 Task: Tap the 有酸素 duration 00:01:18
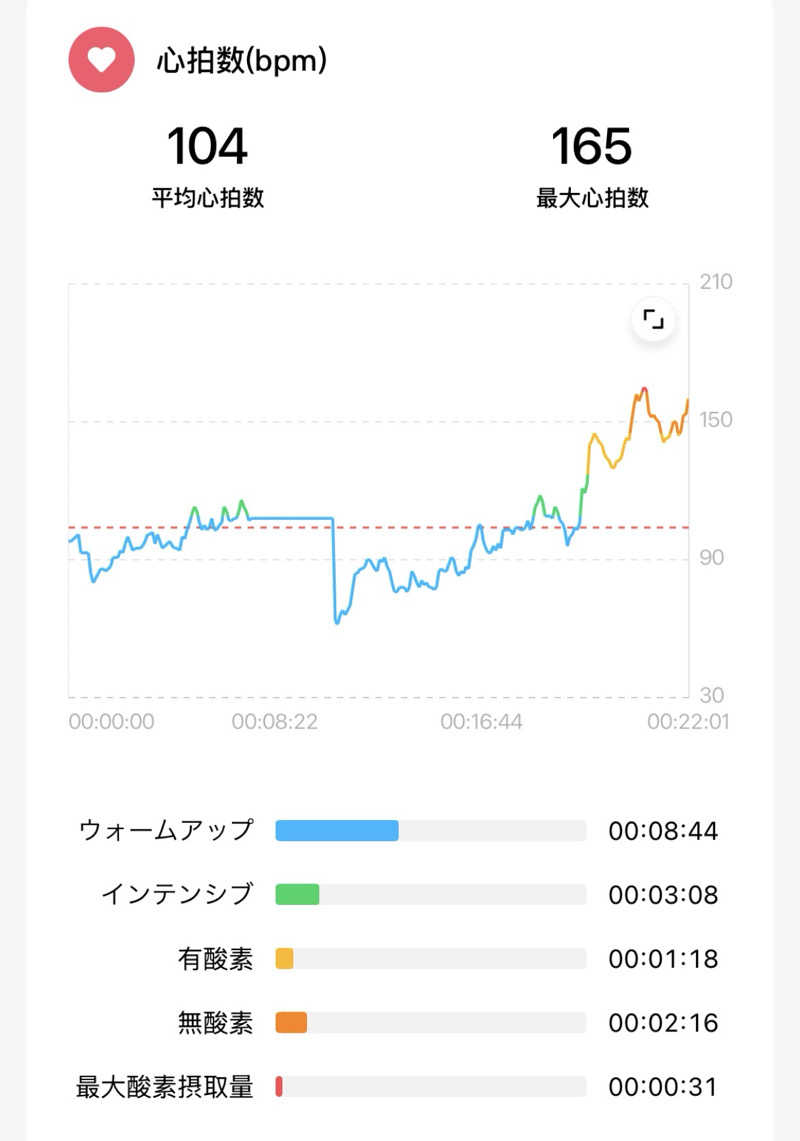665,958
